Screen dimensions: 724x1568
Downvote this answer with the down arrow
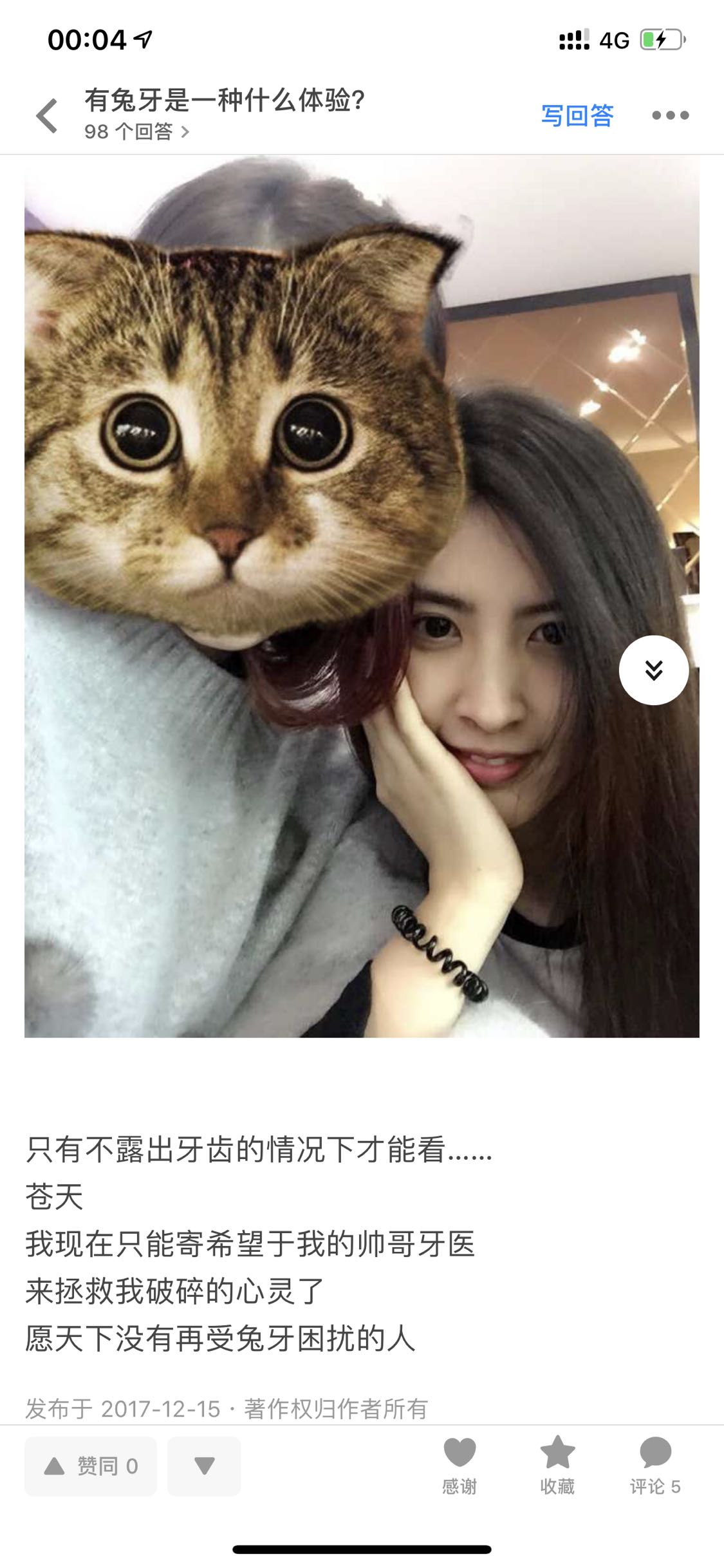point(204,1466)
